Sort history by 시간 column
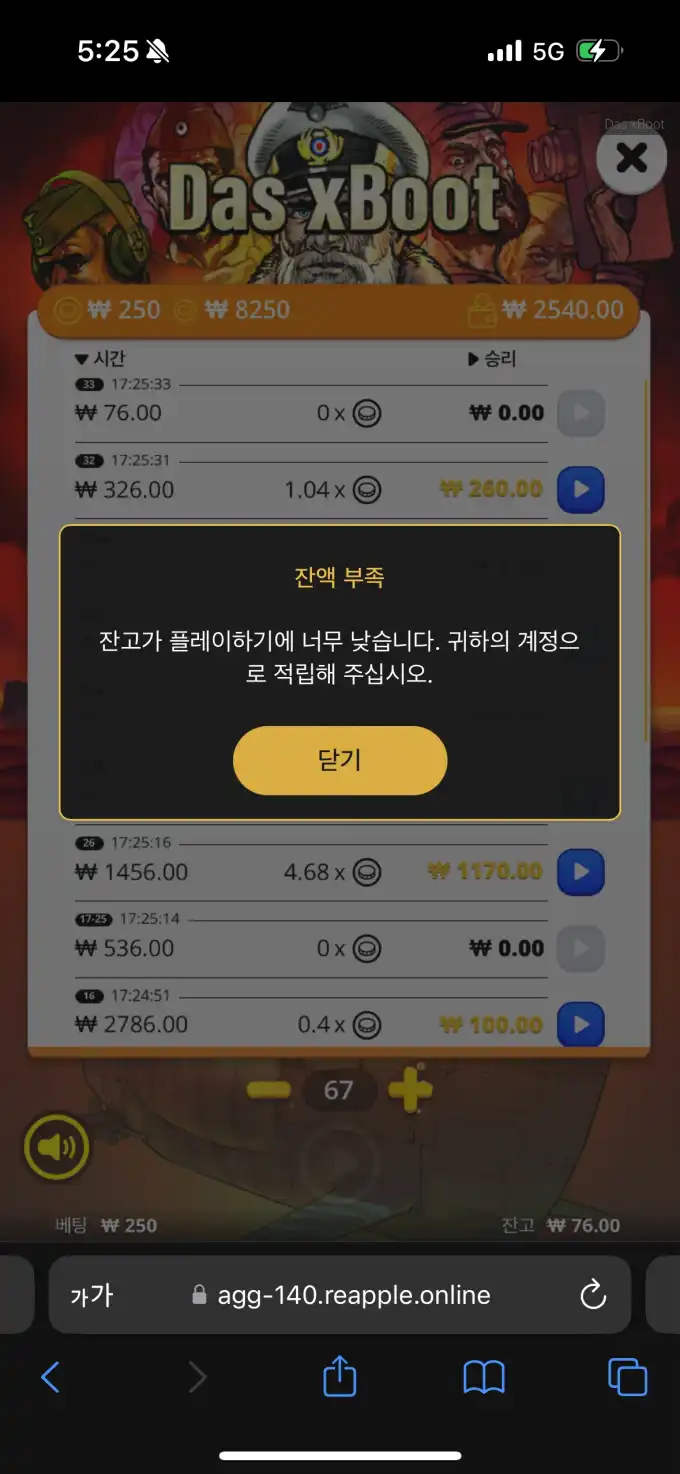 [x=100, y=359]
